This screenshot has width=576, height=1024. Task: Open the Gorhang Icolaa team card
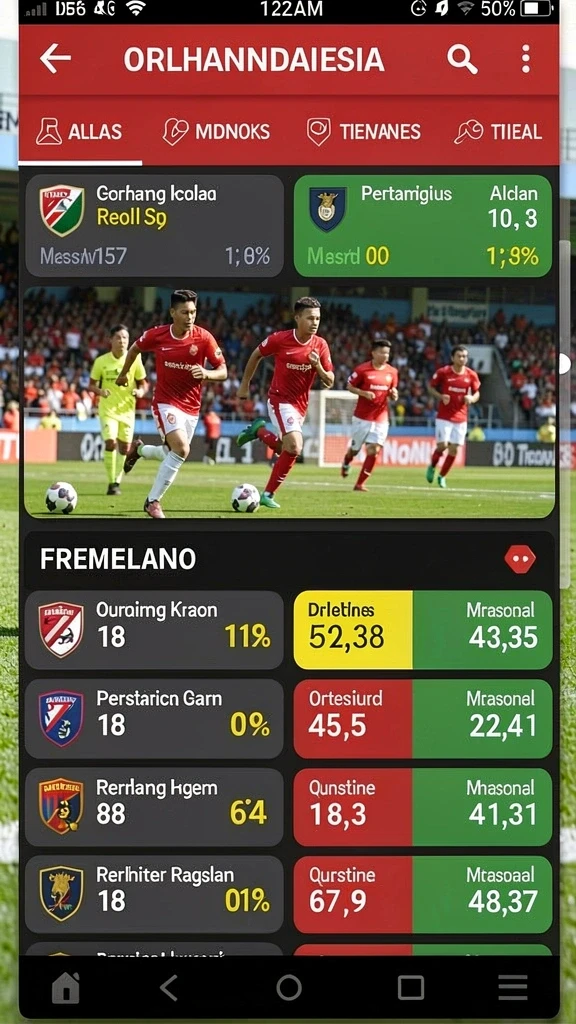pos(155,226)
